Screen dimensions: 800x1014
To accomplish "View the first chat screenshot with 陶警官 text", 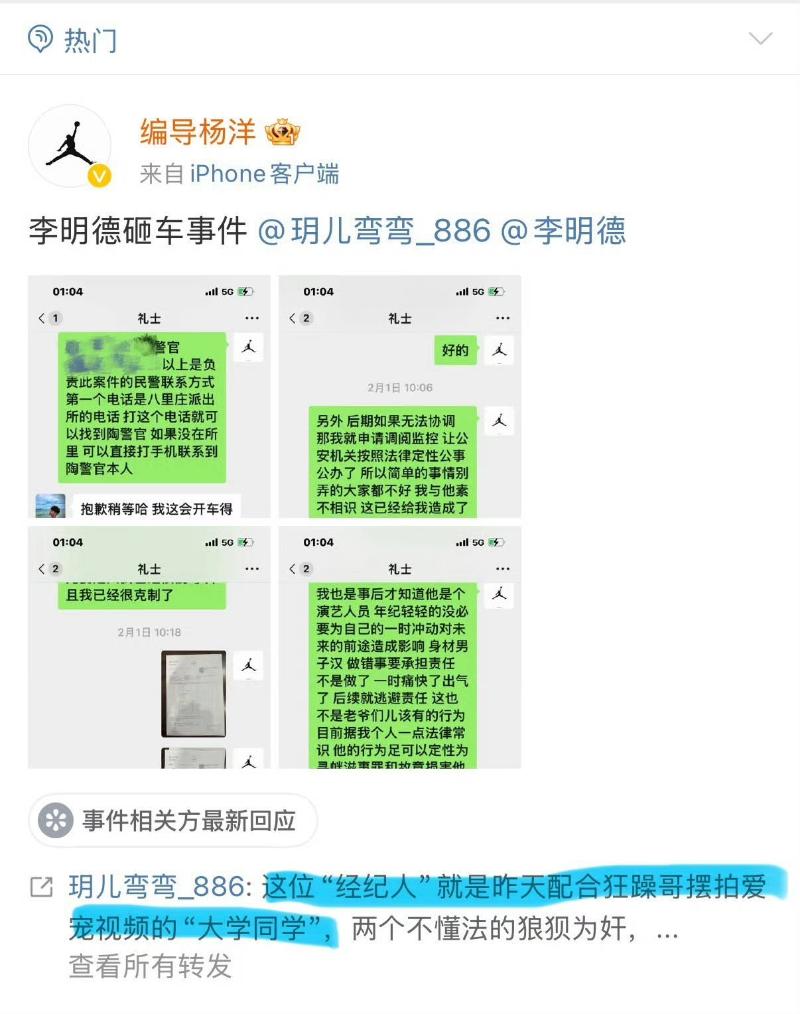I will coord(149,396).
